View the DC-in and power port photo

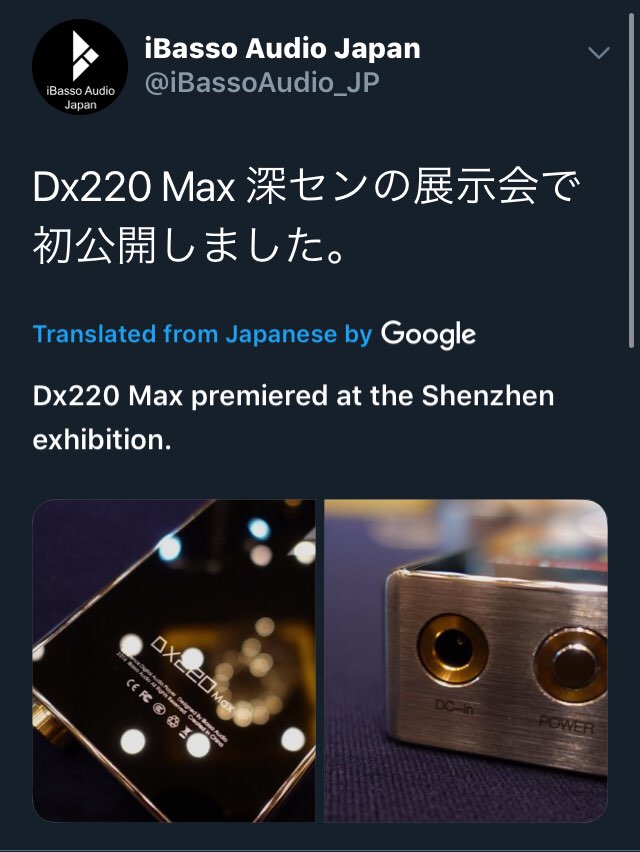[x=466, y=660]
